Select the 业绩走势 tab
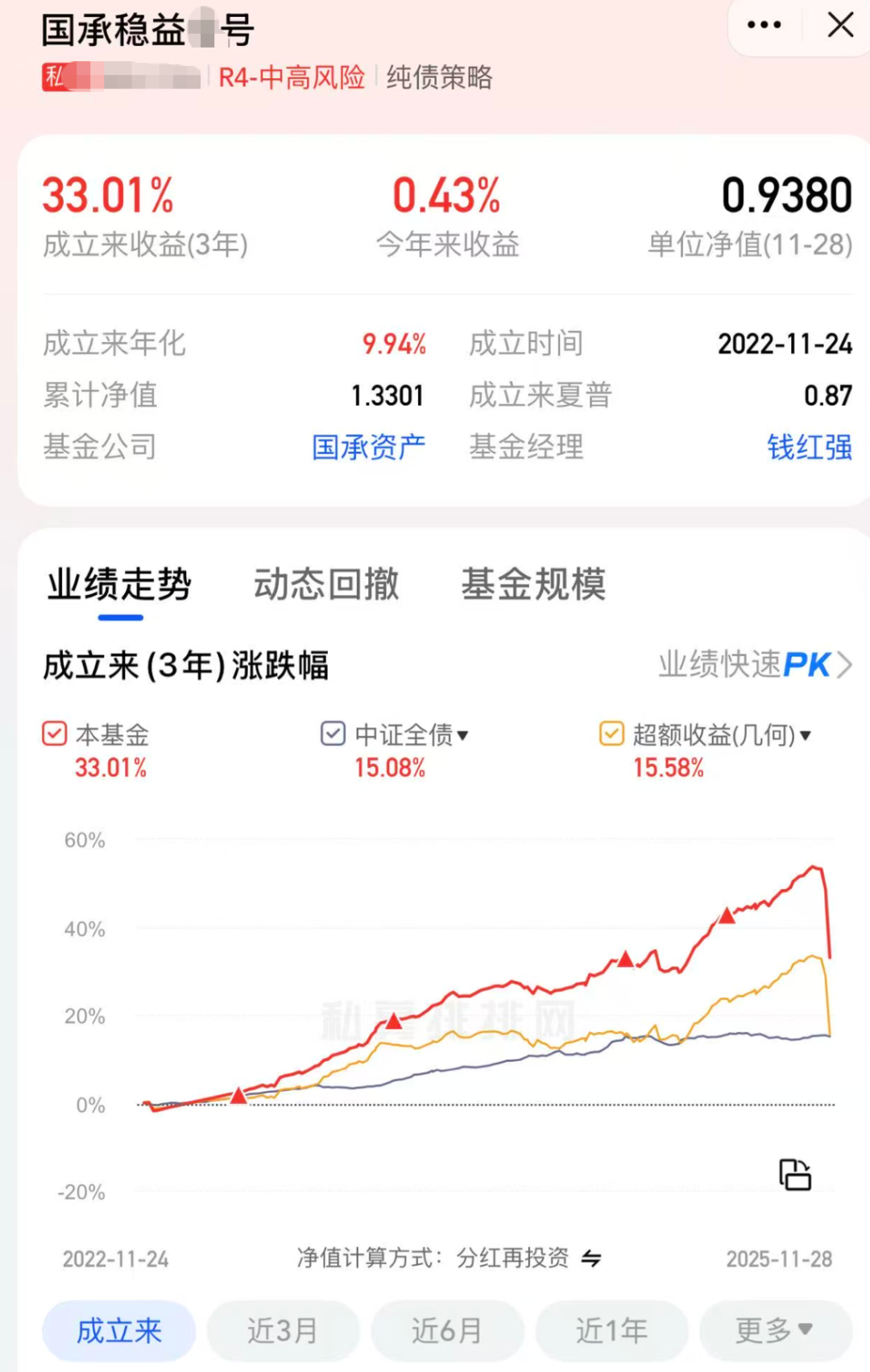The width and height of the screenshot is (870, 1372). 118,585
